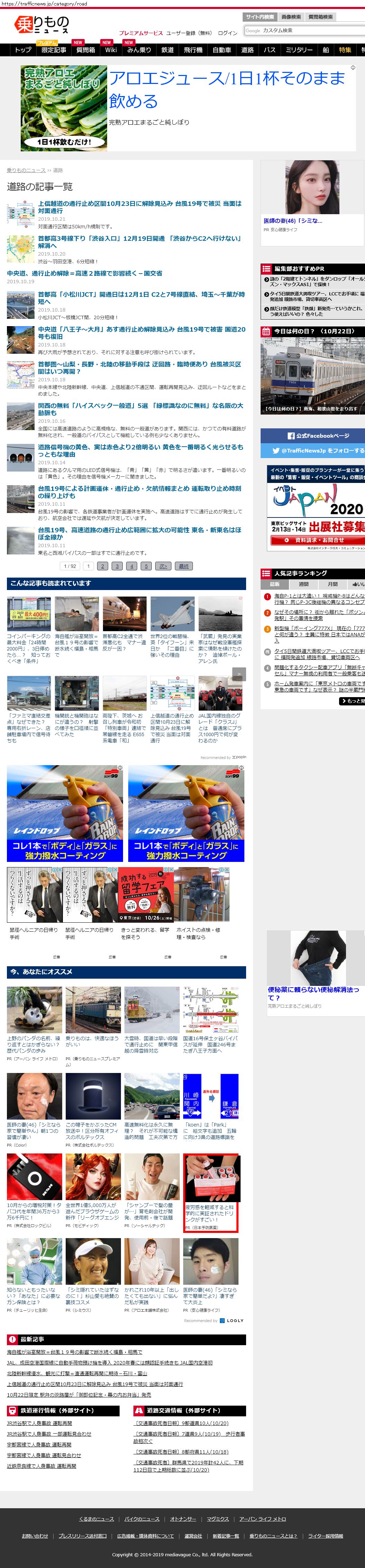Screen dimensions: 365x1568
Task: Open the コインパーキング recommended article tile
Action: pos(29,630)
